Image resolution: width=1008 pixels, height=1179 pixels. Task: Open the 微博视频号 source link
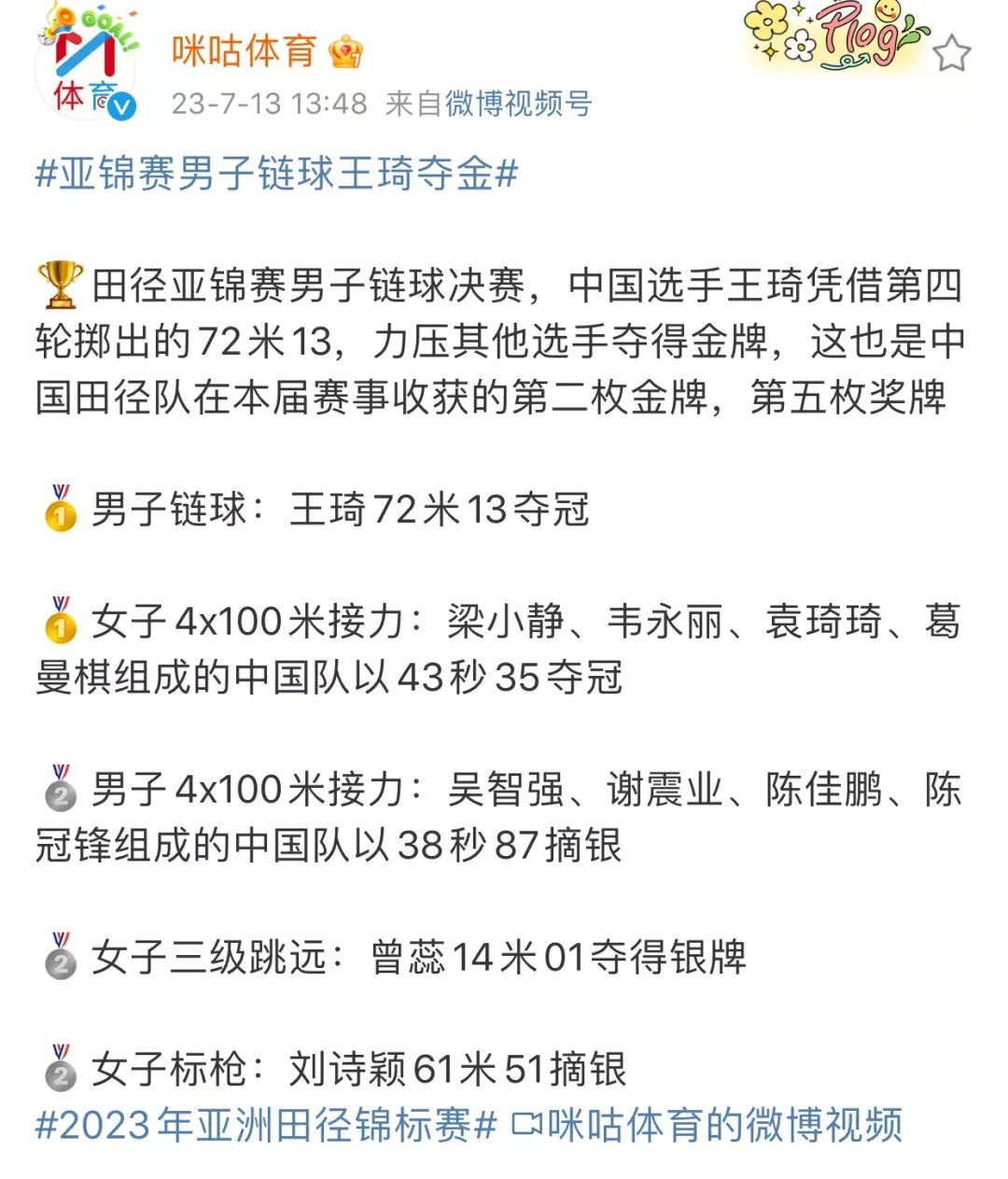[x=518, y=103]
